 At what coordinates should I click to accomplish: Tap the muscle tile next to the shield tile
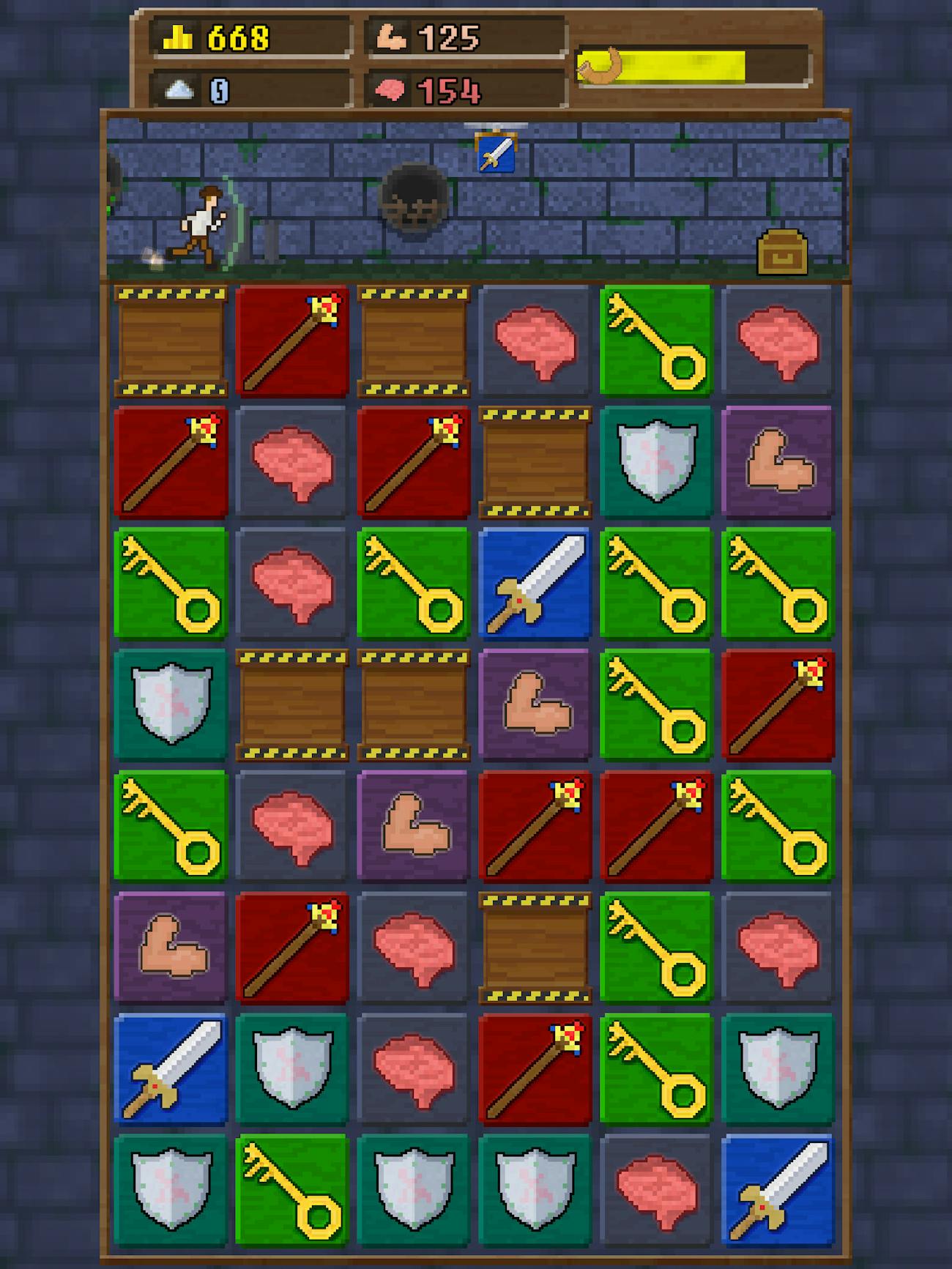click(x=778, y=462)
